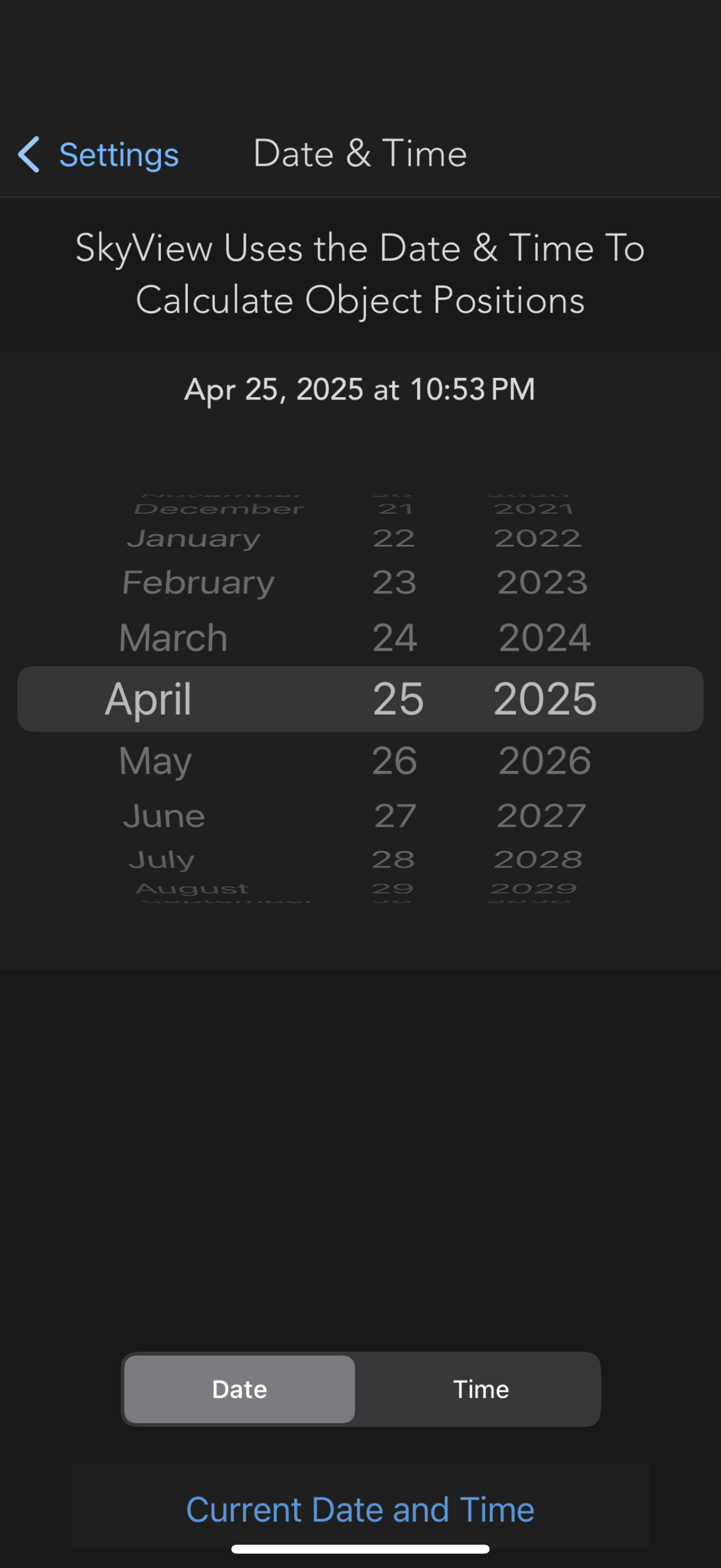Tap the Apr 25, 2025 date display
721x1568 pixels.
[360, 389]
